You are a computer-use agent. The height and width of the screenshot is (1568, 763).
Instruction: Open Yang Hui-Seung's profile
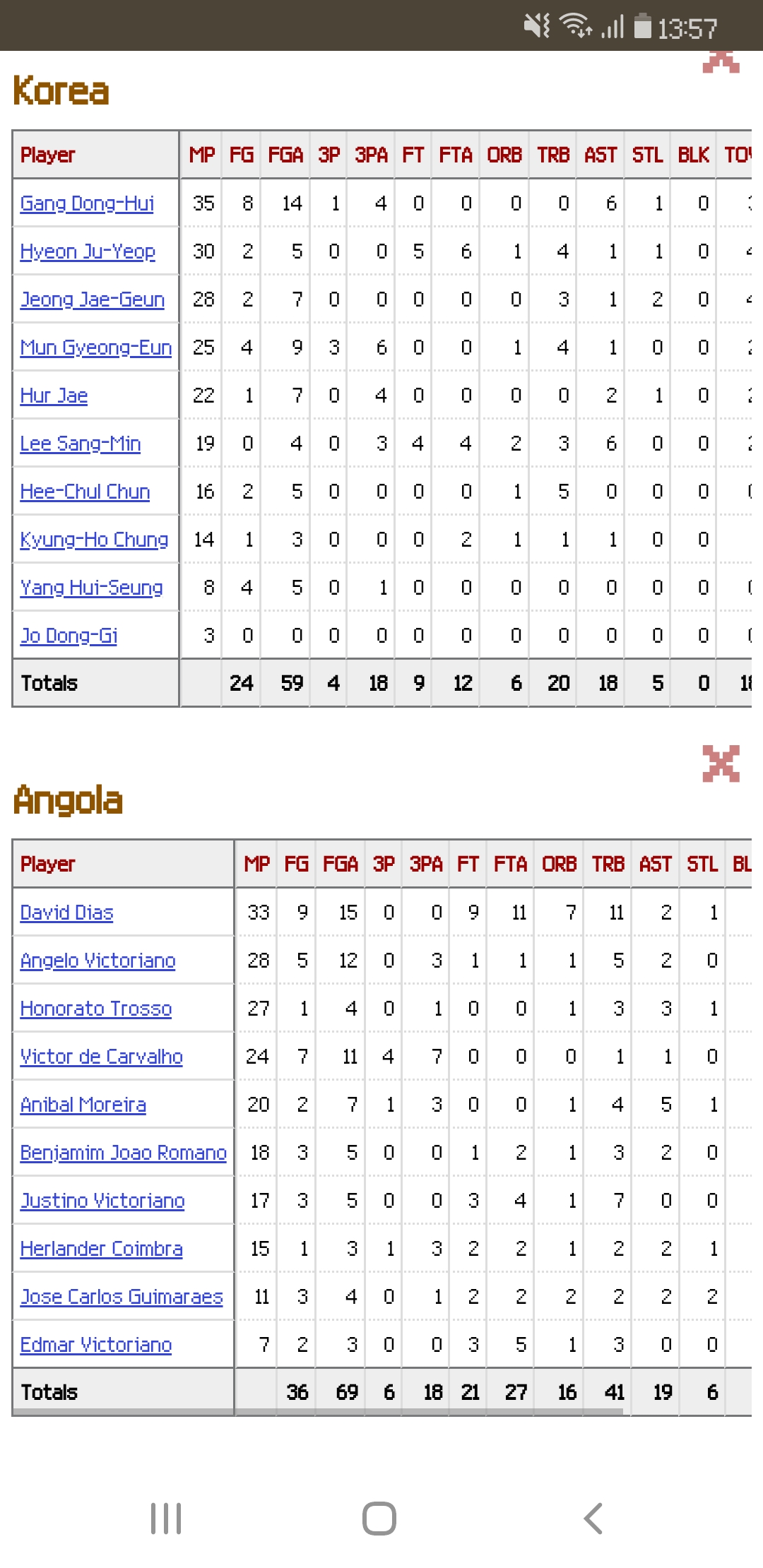(91, 588)
